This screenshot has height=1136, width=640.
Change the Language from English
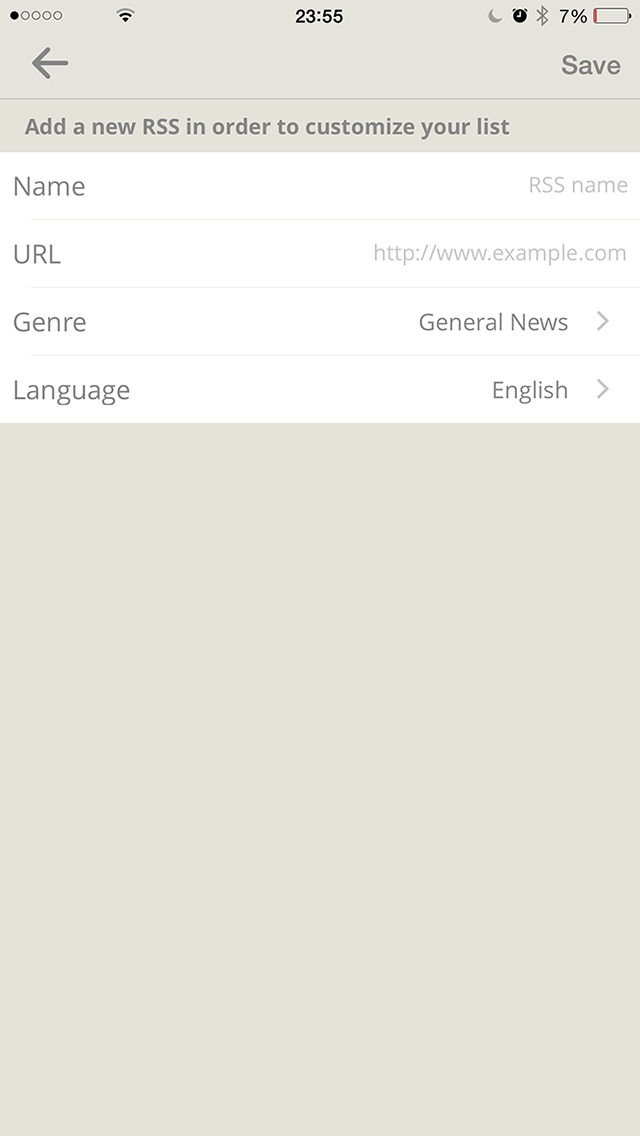(320, 390)
